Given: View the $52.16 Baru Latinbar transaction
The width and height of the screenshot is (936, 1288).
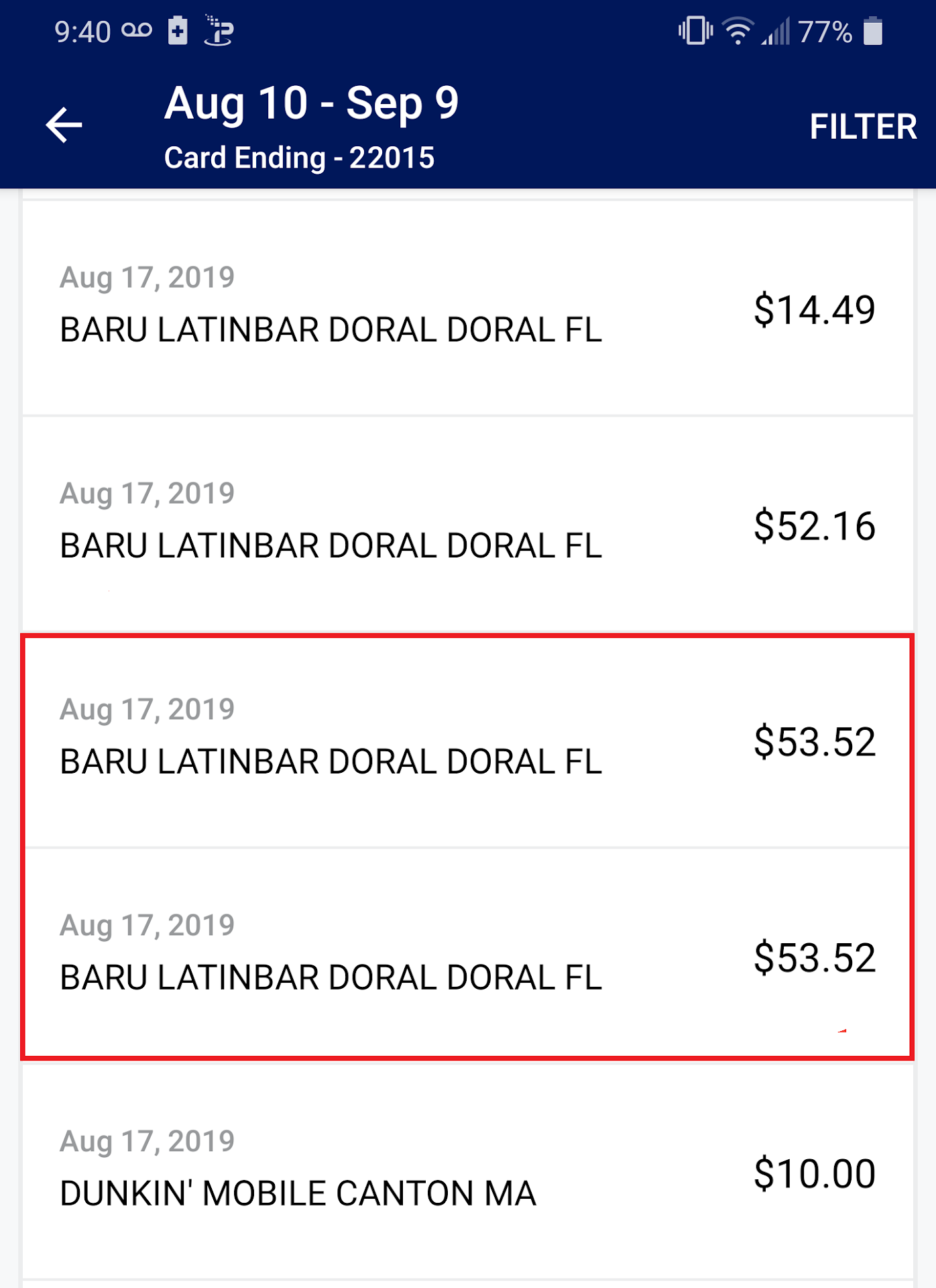Looking at the screenshot, I should click(x=467, y=525).
